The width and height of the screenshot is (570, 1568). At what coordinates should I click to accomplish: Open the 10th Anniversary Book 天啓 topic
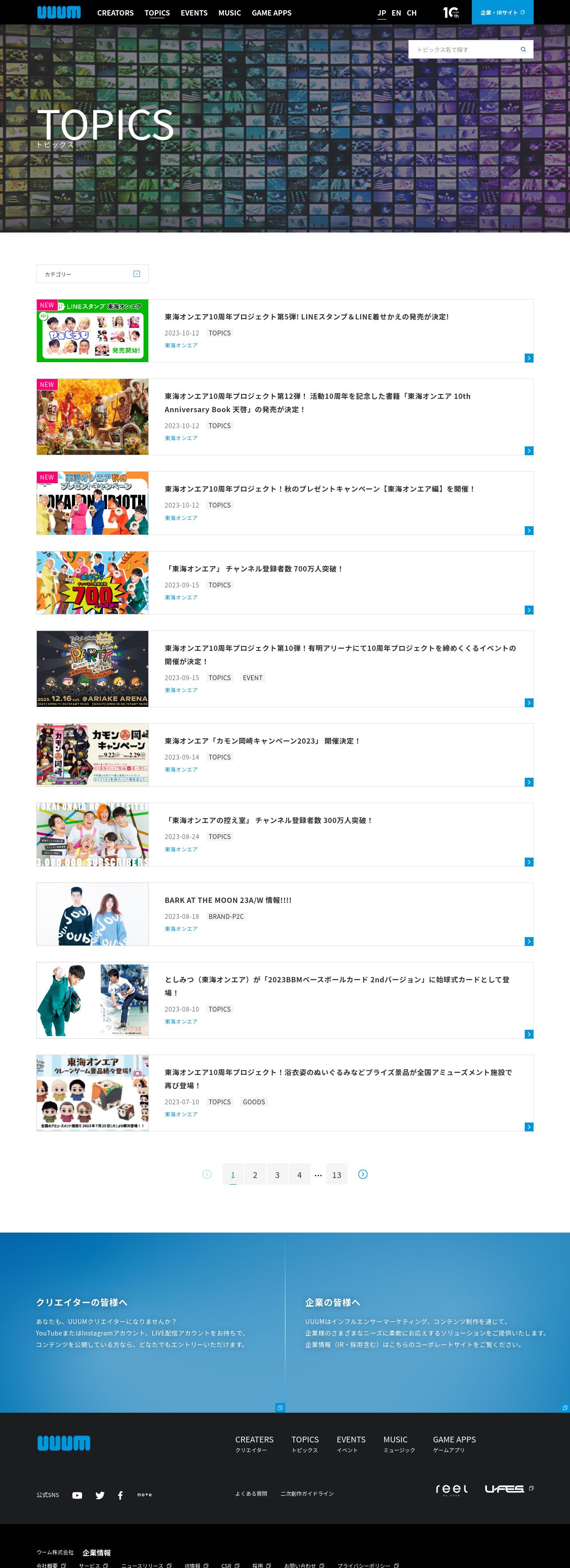click(x=317, y=402)
